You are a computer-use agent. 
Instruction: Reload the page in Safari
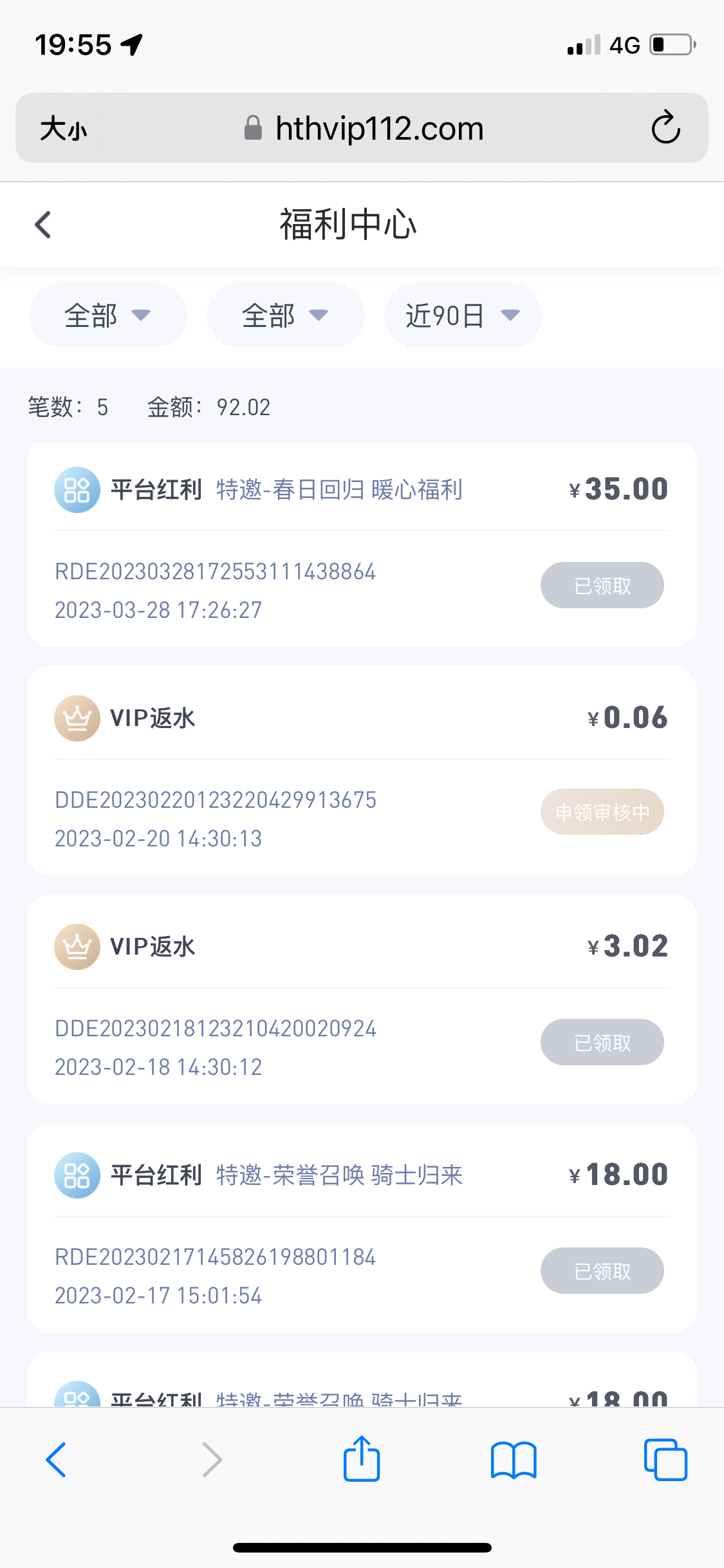tap(665, 127)
